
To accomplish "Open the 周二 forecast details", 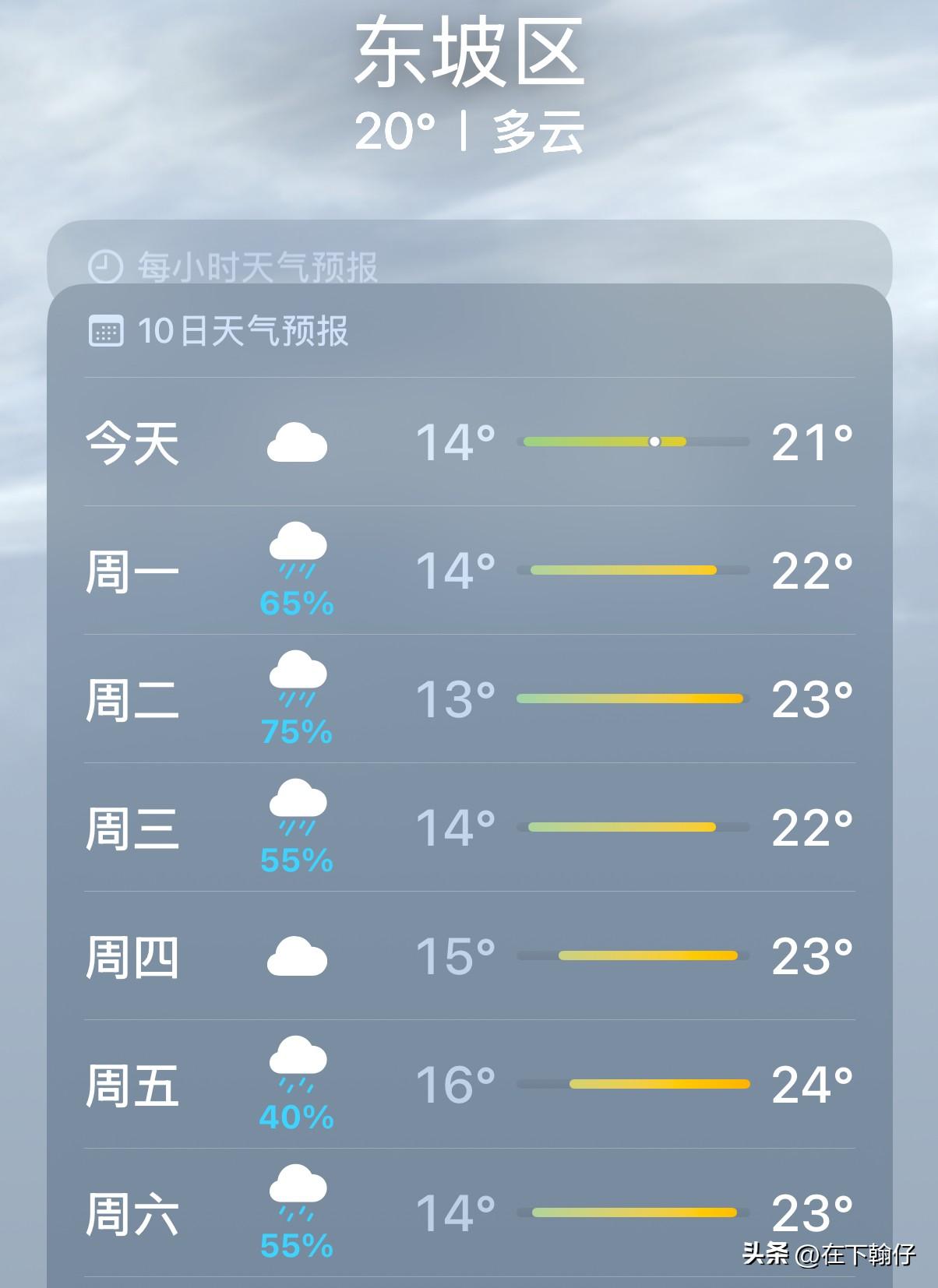I will pyautogui.click(x=467, y=699).
